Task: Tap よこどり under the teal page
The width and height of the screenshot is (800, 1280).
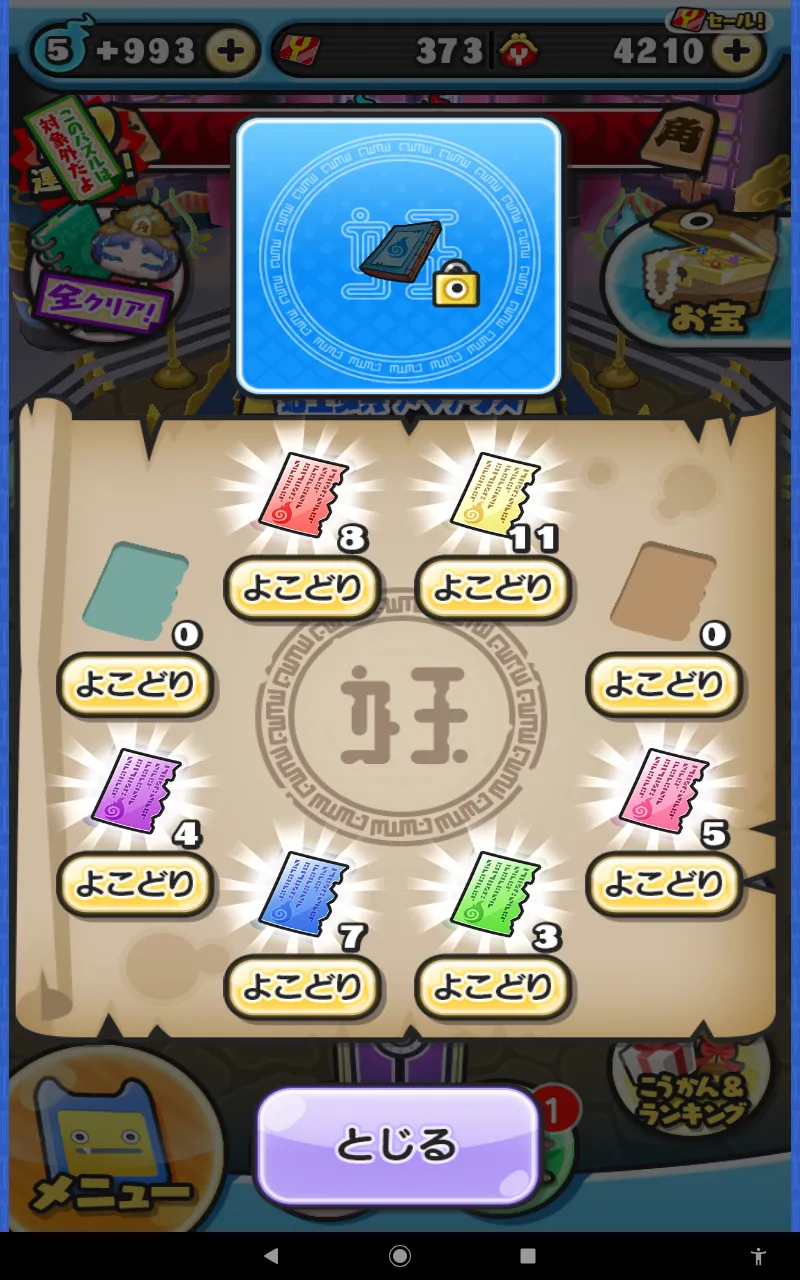Action: 135,685
